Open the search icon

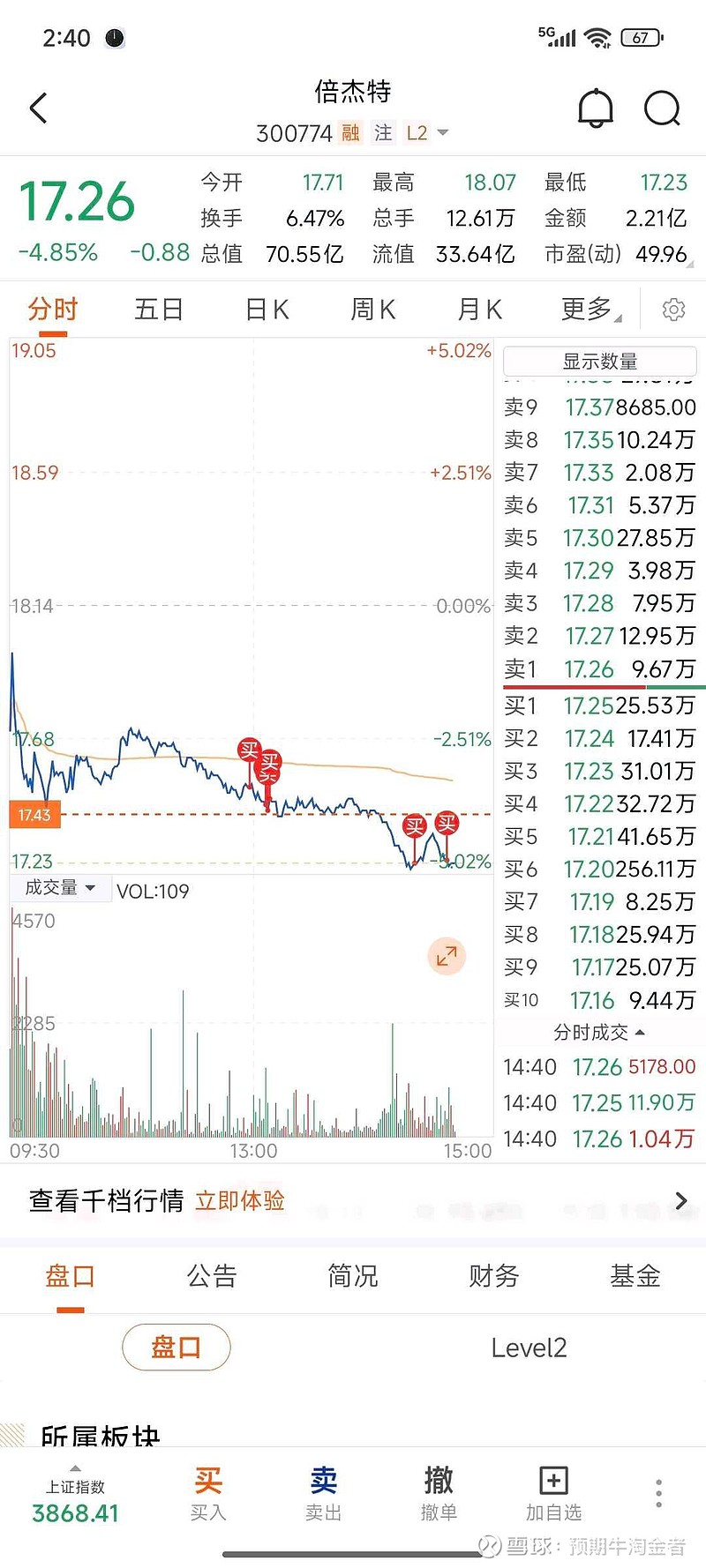pos(662,108)
